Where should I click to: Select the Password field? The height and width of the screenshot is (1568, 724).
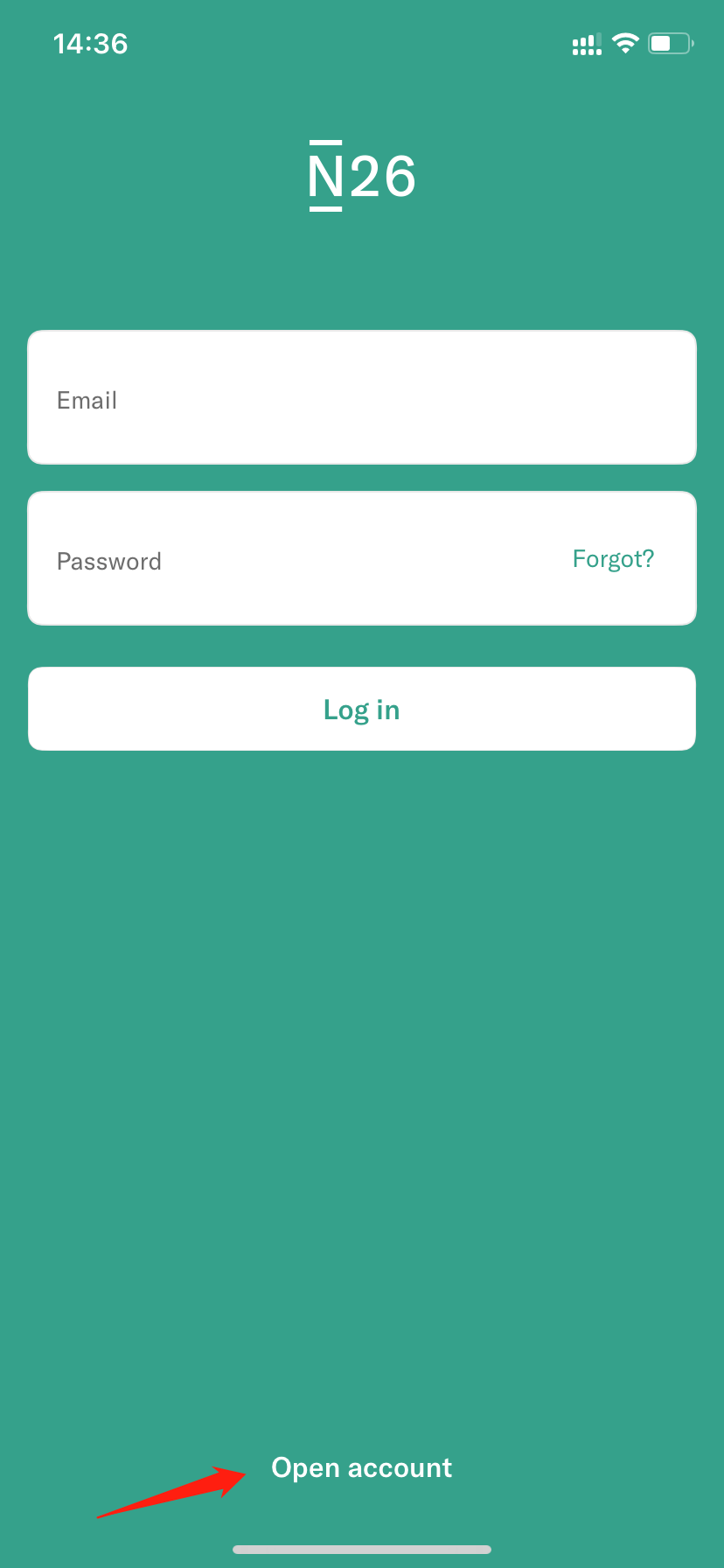362,558
